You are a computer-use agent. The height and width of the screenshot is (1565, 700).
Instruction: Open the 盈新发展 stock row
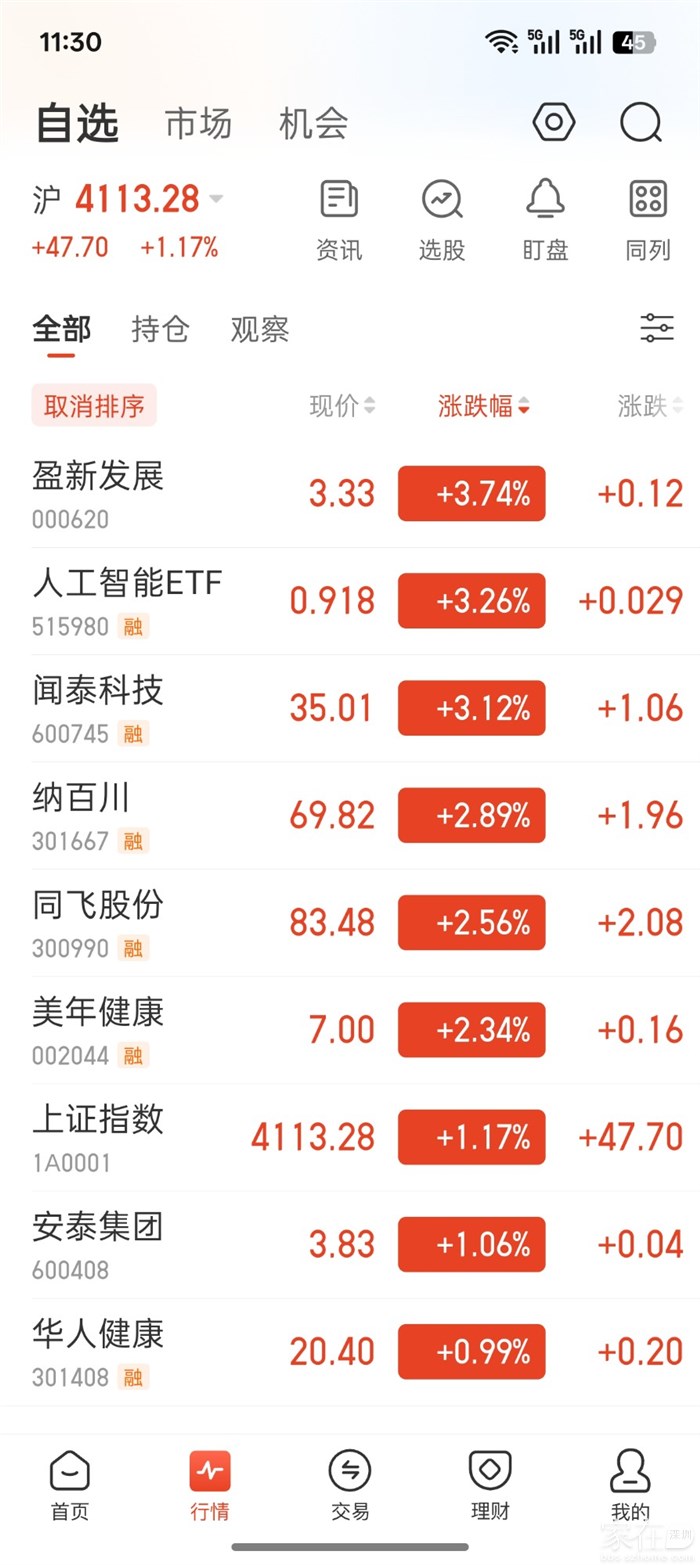pyautogui.click(x=350, y=494)
